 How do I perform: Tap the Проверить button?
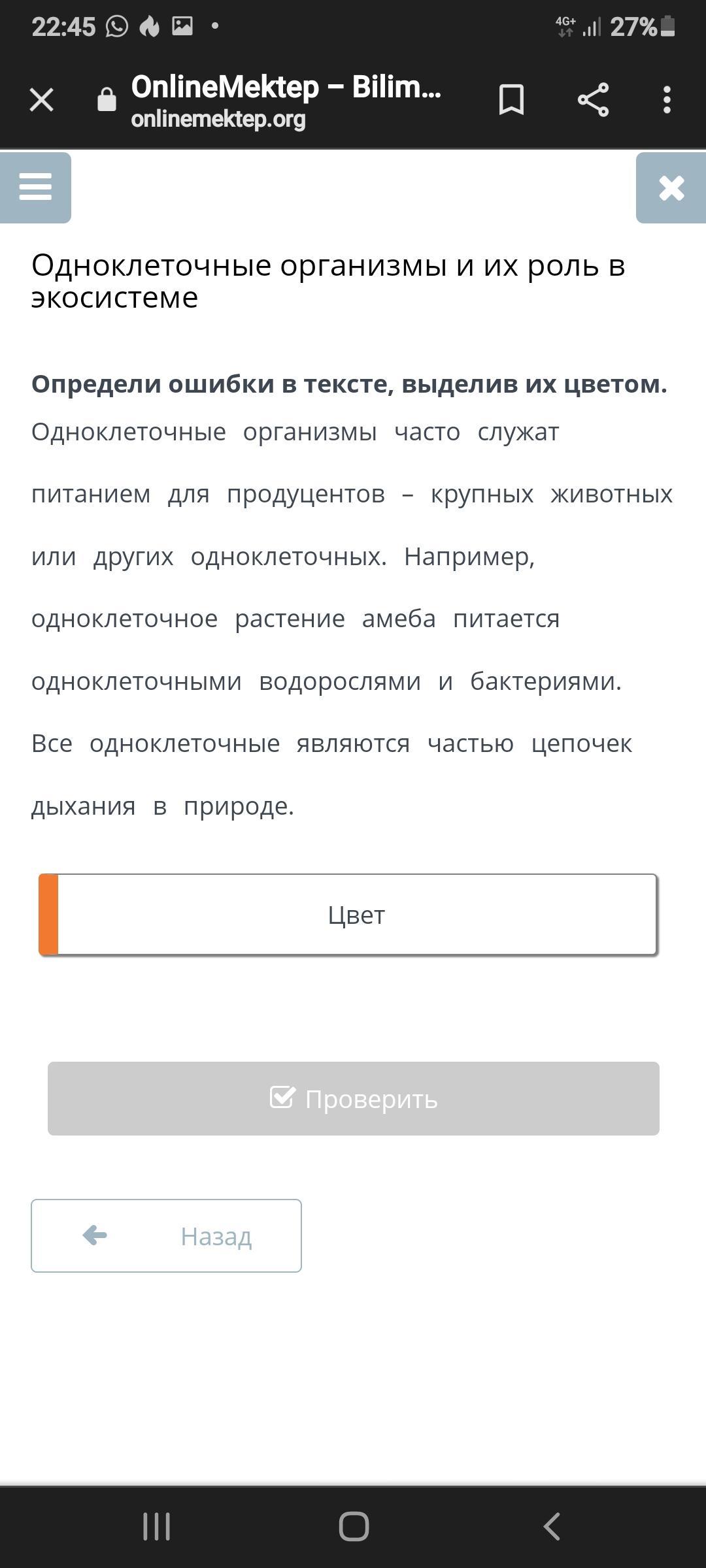[x=353, y=1098]
